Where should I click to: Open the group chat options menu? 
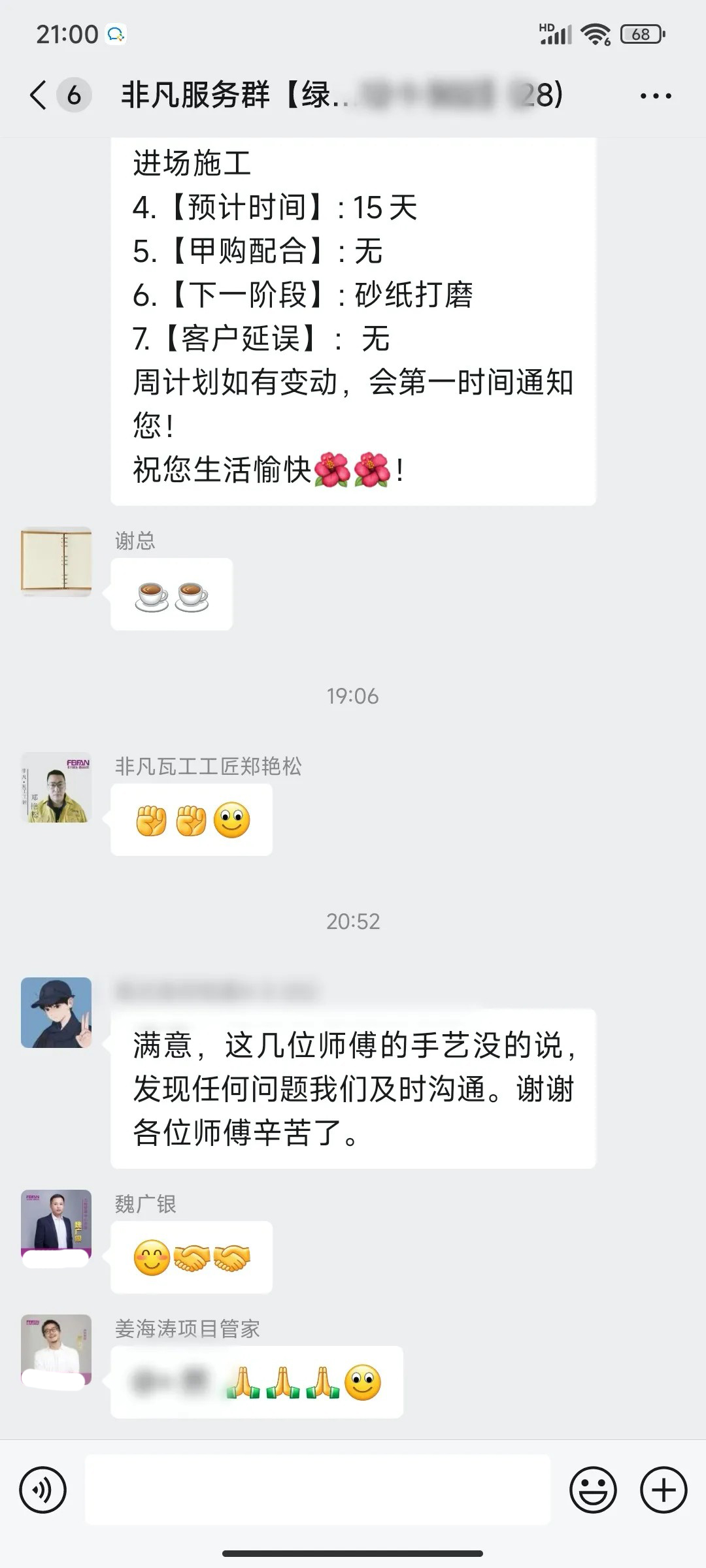pyautogui.click(x=655, y=96)
